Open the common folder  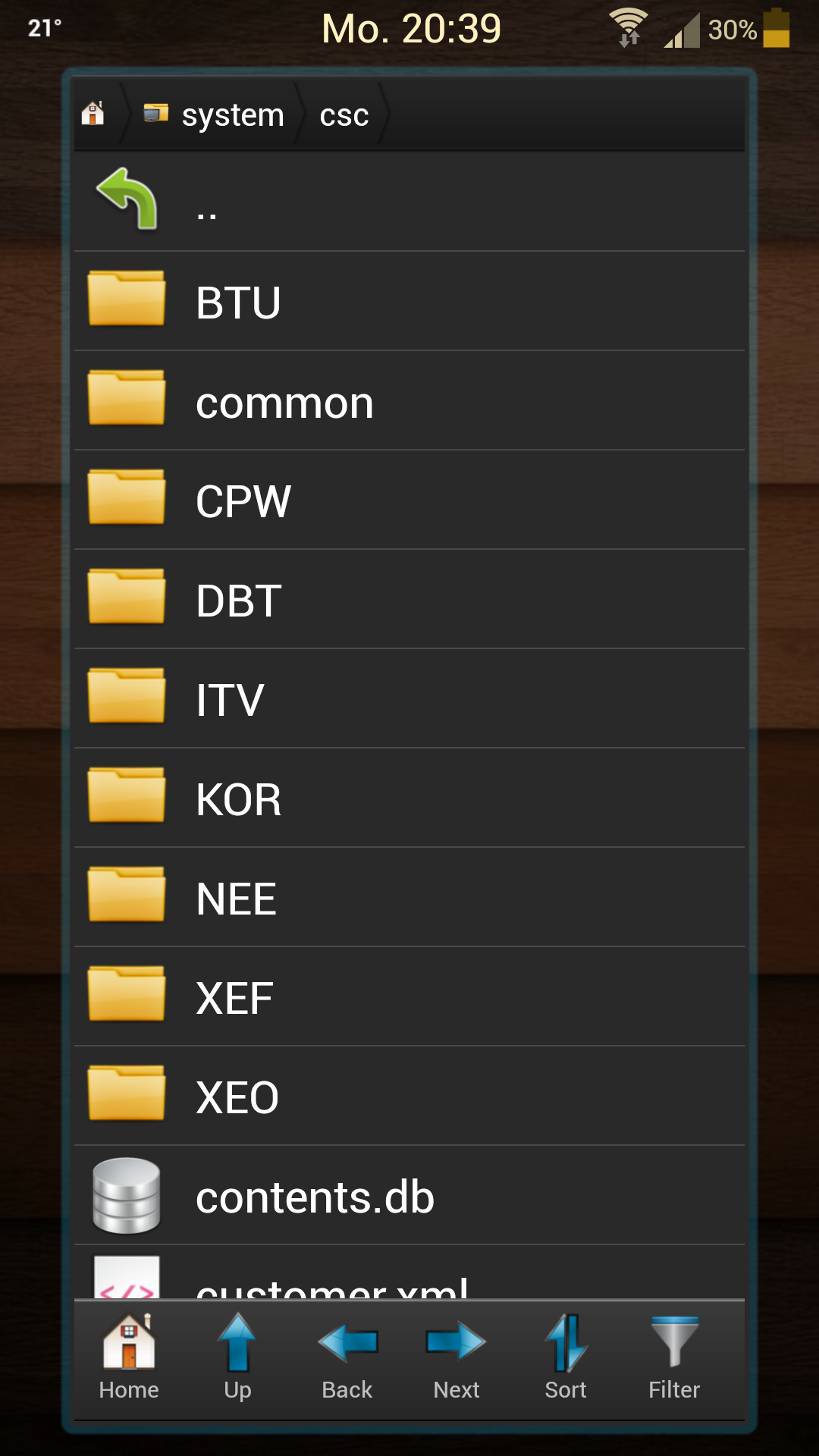click(409, 400)
